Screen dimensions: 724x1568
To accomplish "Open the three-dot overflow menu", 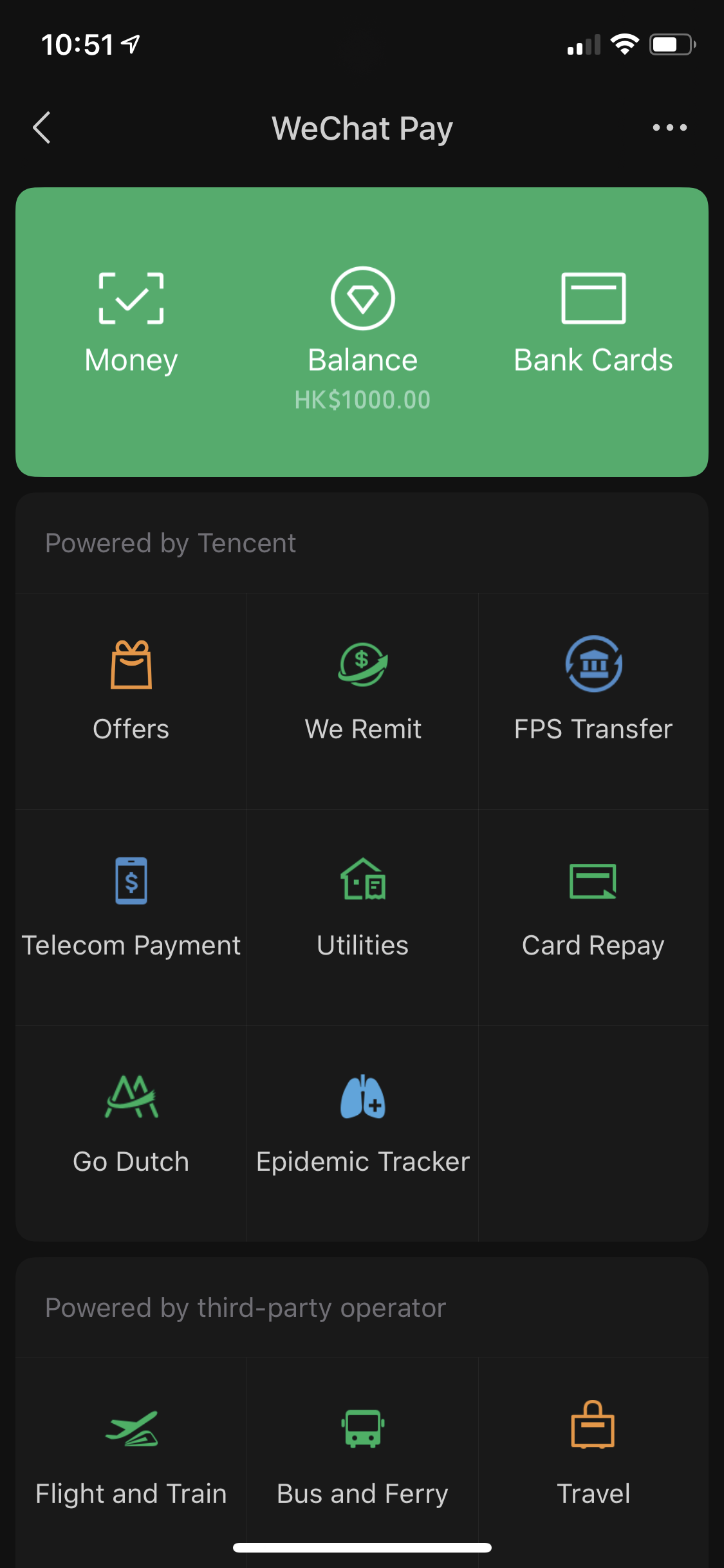I will pyautogui.click(x=669, y=127).
